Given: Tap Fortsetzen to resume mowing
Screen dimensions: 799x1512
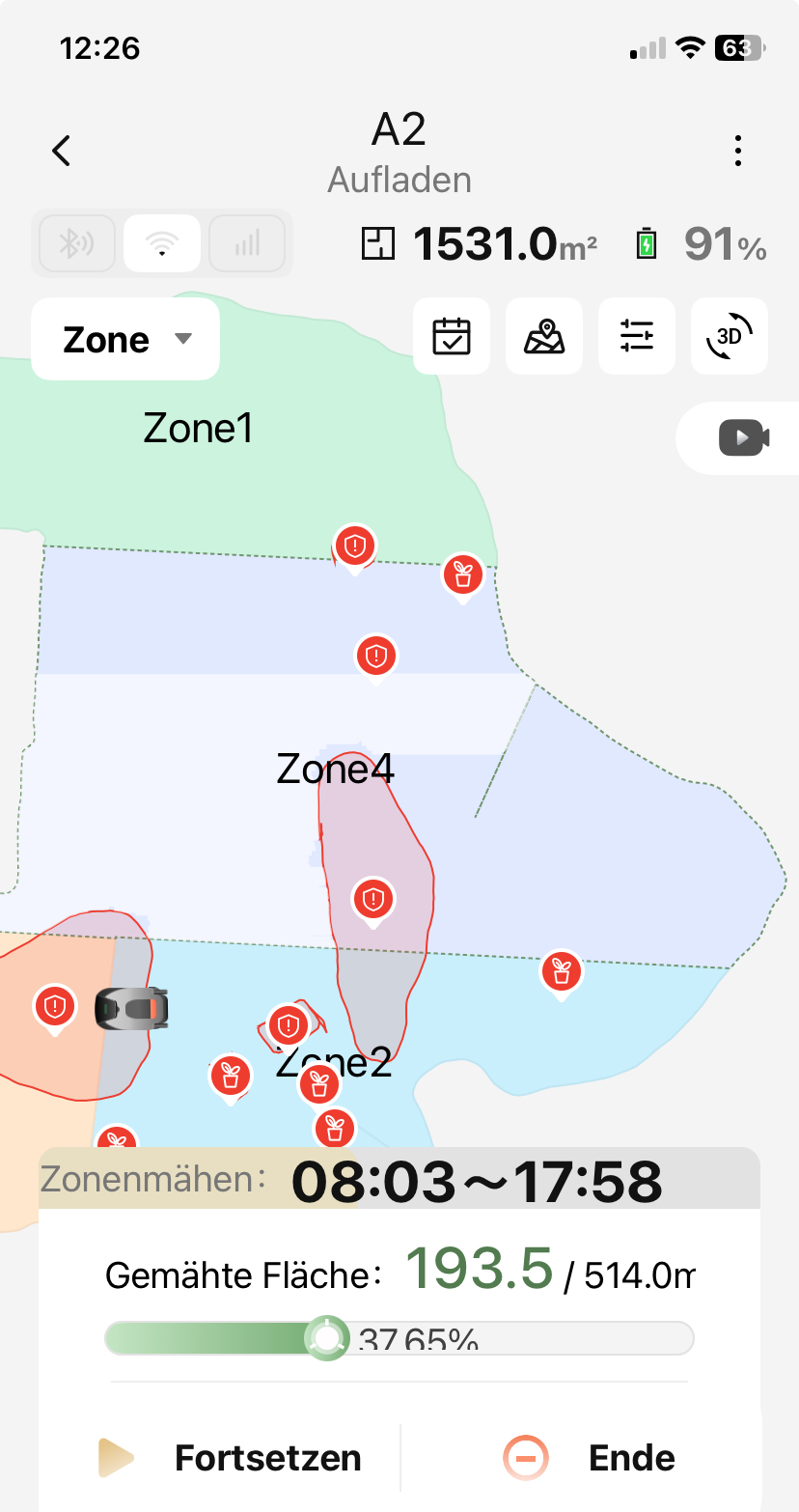Looking at the screenshot, I should [x=230, y=1458].
